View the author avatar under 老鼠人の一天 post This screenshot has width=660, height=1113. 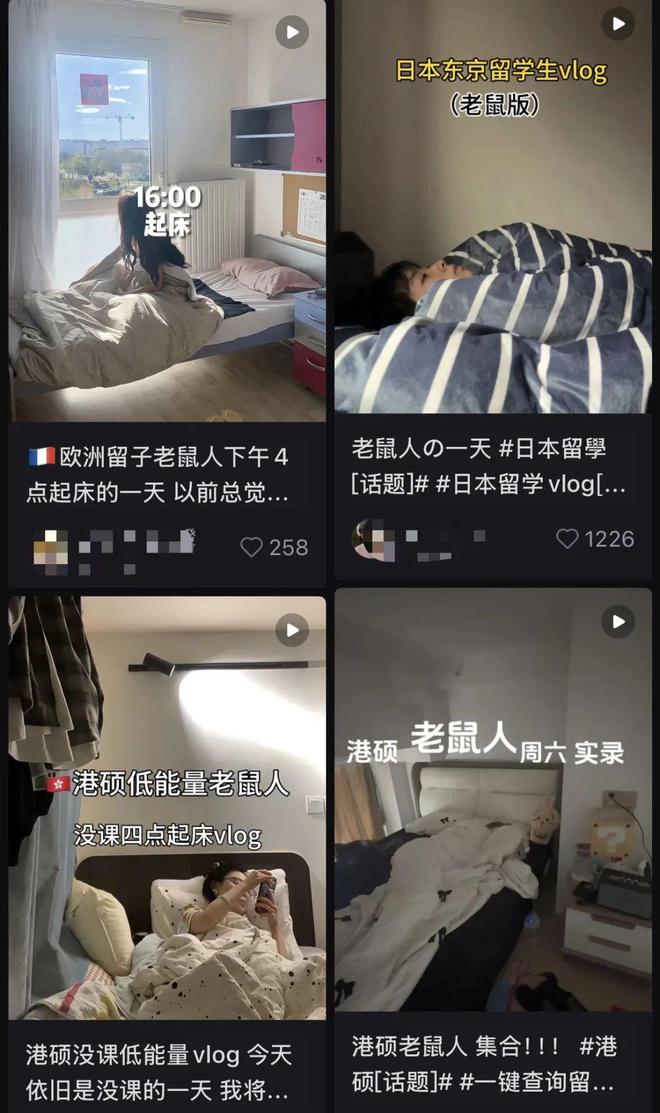tap(369, 539)
